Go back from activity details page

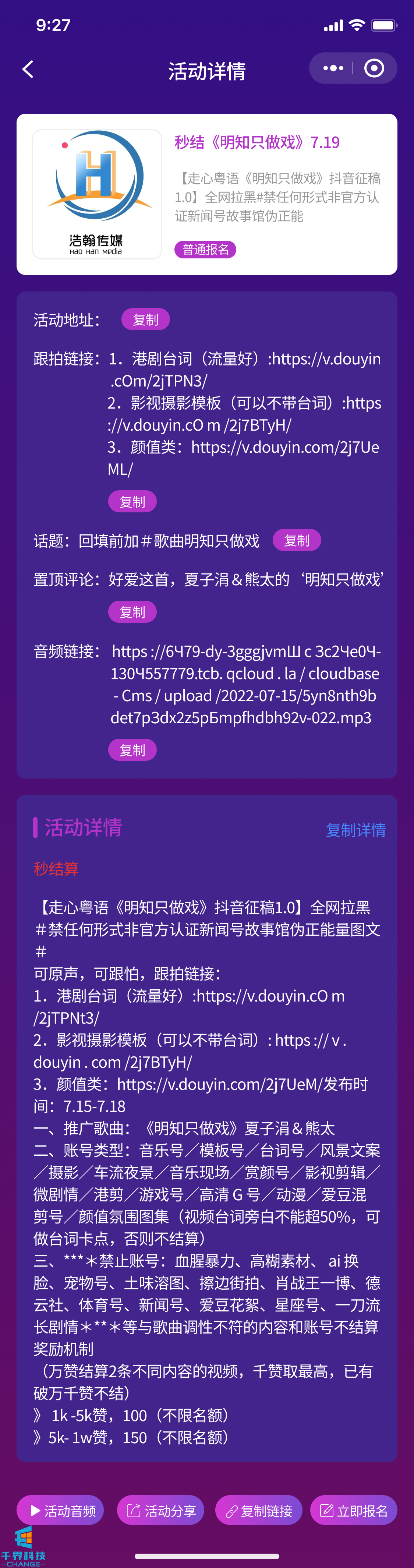tap(28, 70)
